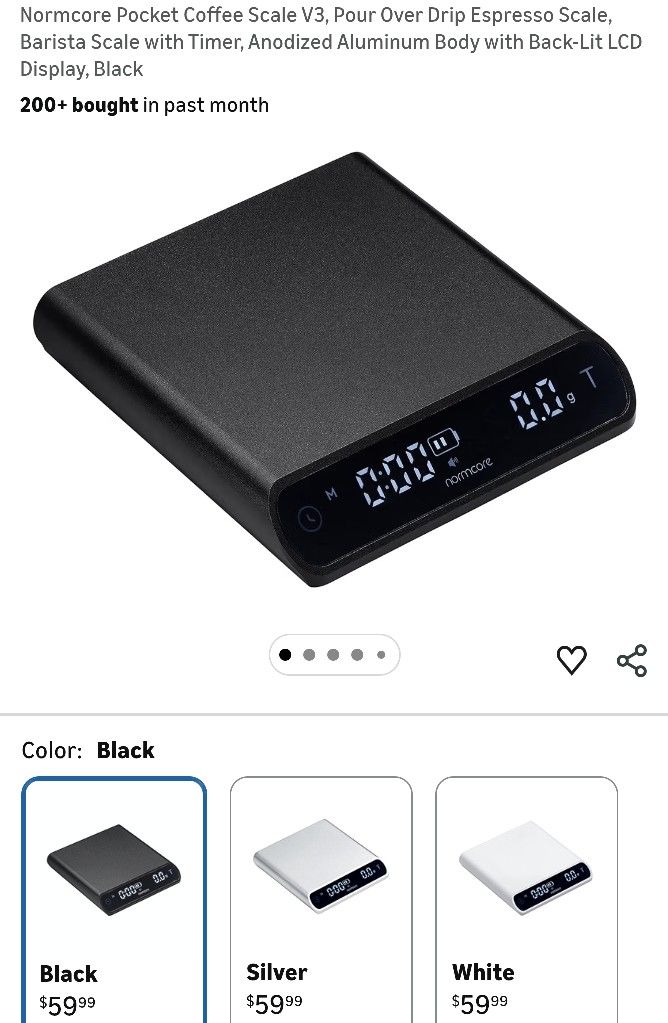Tap the image carousel page indicator dots
The height and width of the screenshot is (1023, 668).
[x=334, y=654]
